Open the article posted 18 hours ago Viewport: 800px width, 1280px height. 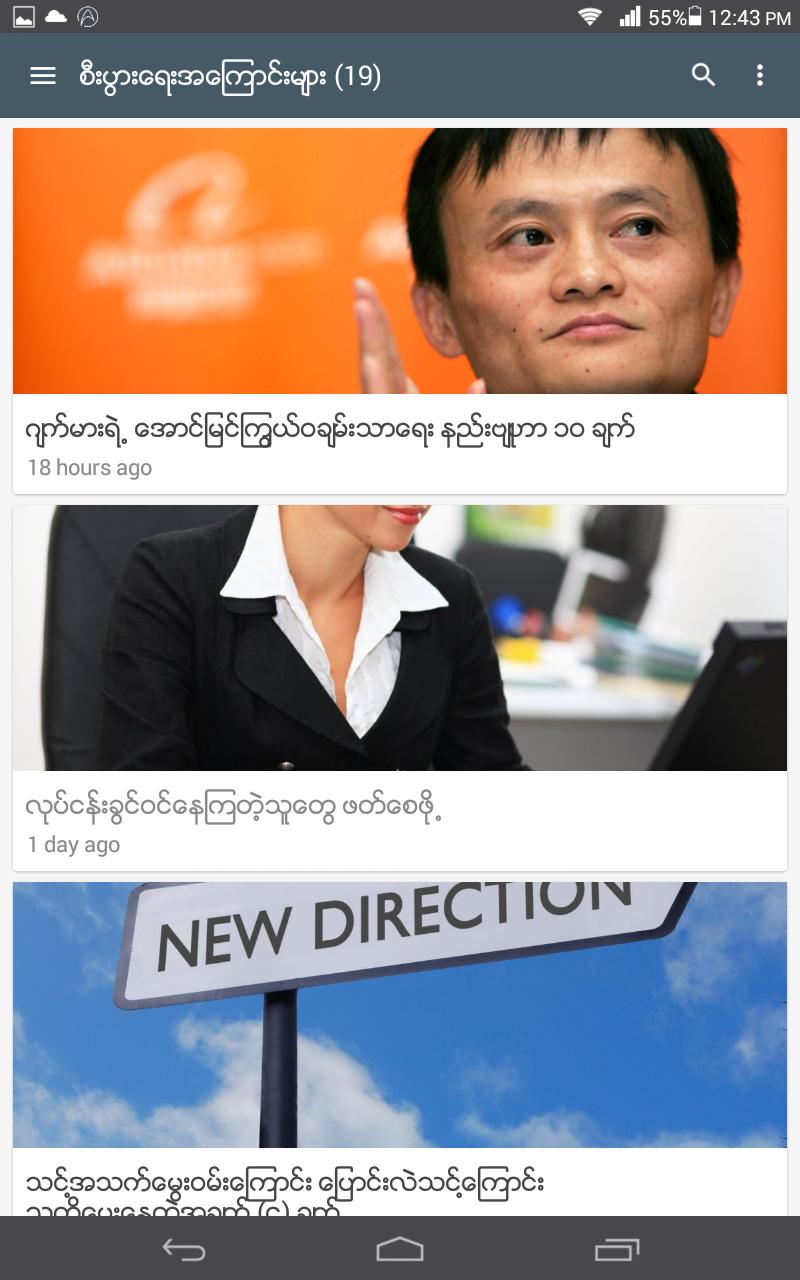(400, 310)
